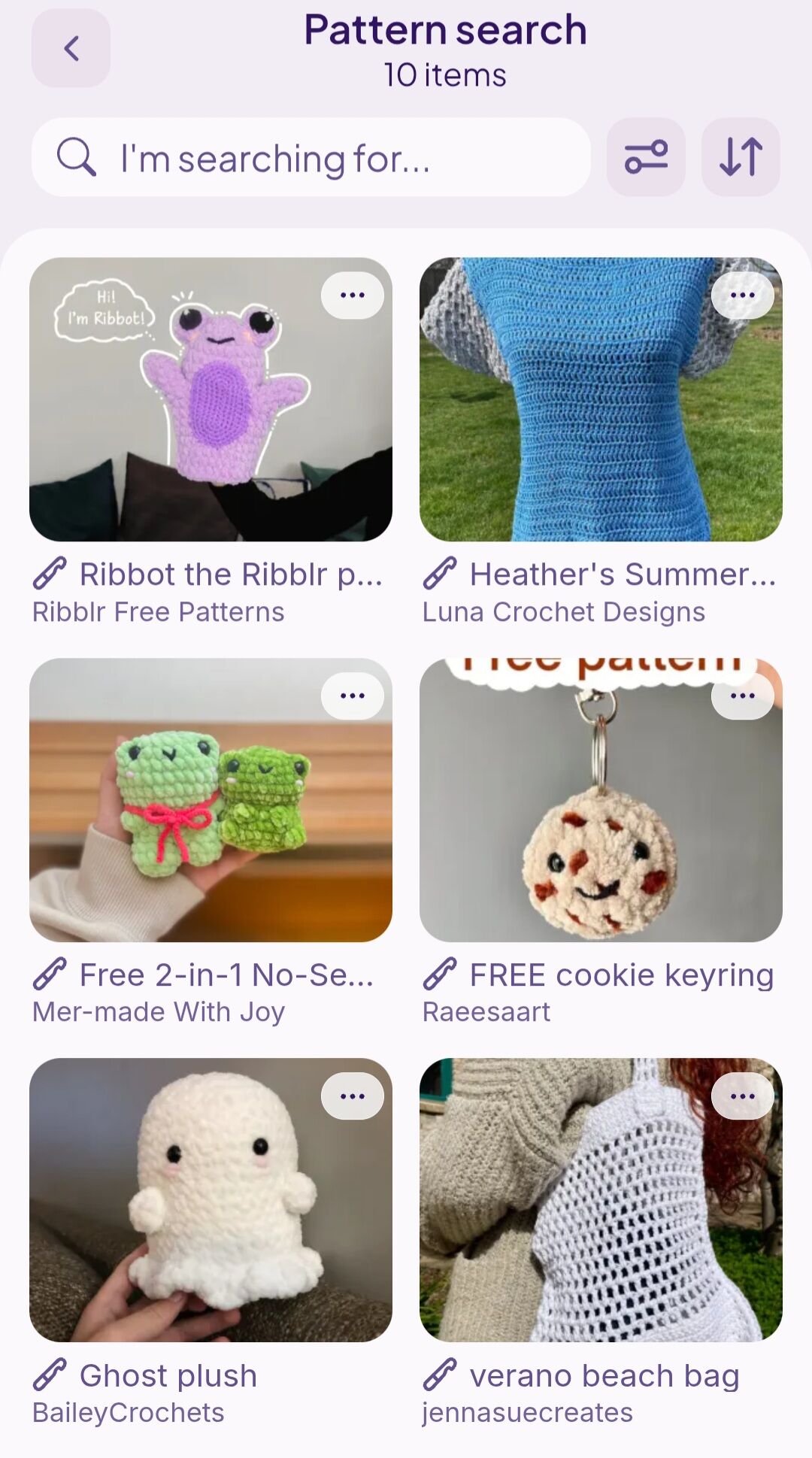
Task: Open overflow menu for cookie keyring
Action: click(743, 696)
